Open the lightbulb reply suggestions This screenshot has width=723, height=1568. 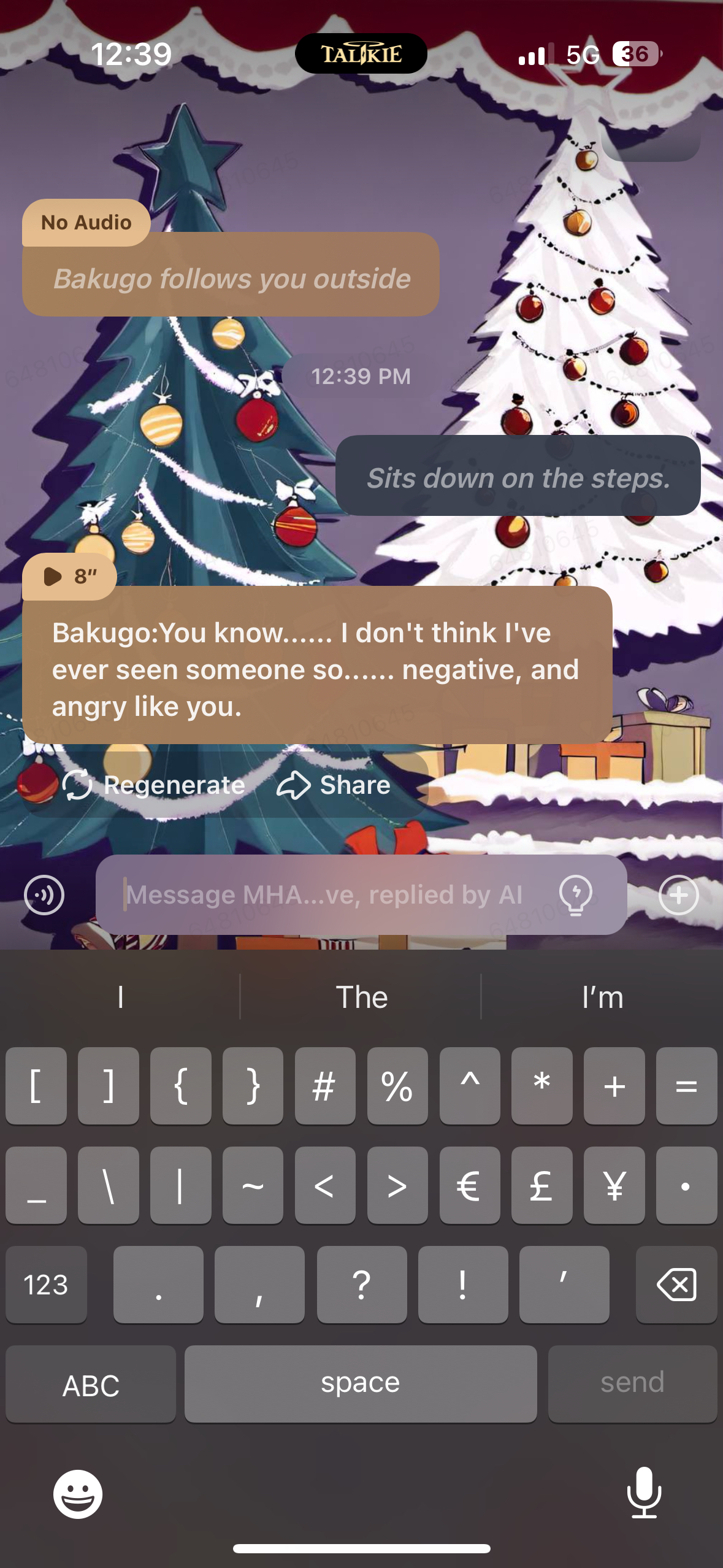point(576,895)
